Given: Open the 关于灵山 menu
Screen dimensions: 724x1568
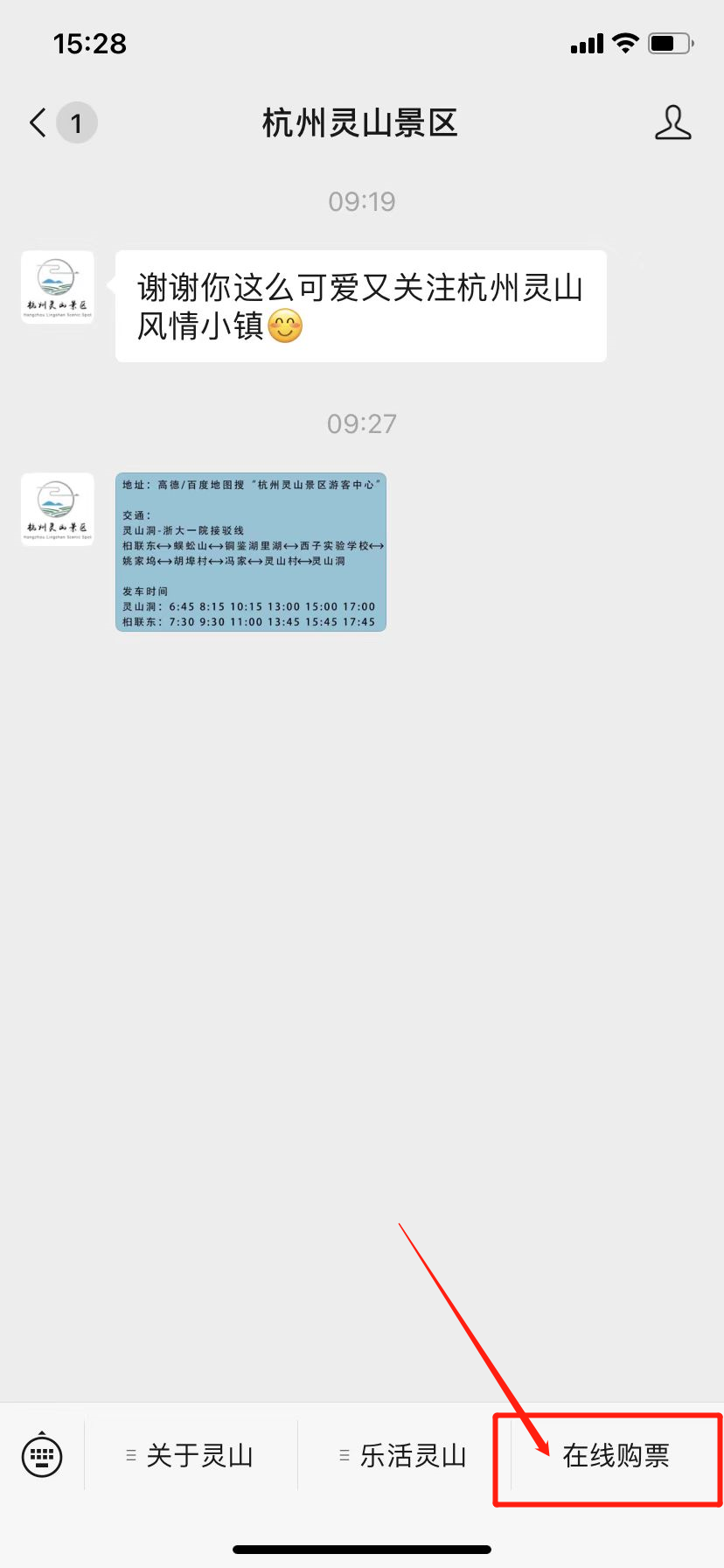Looking at the screenshot, I should coord(191,1456).
